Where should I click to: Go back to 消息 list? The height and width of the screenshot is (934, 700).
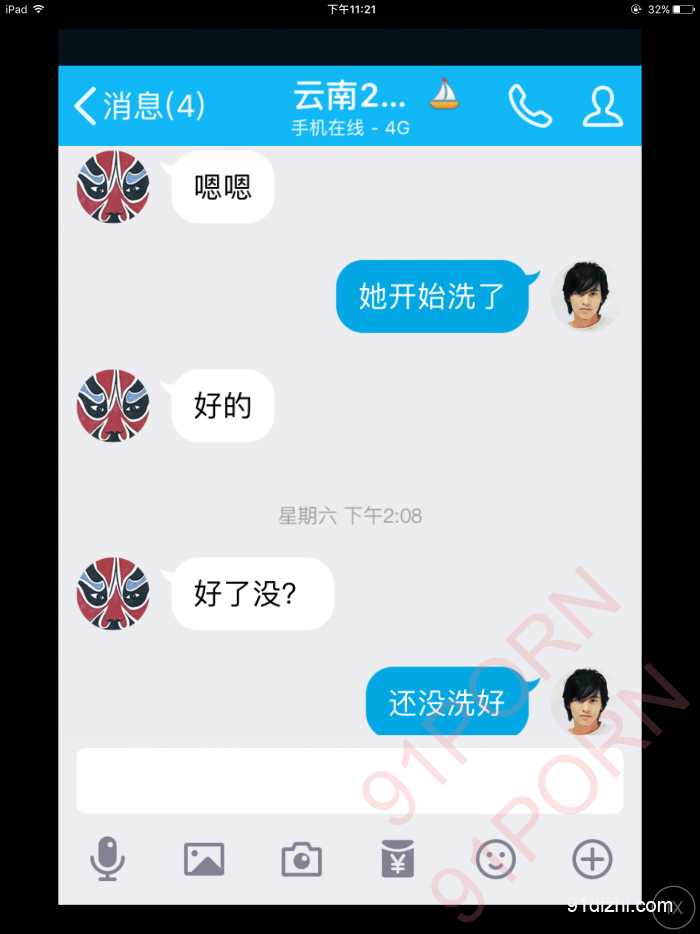pos(138,106)
